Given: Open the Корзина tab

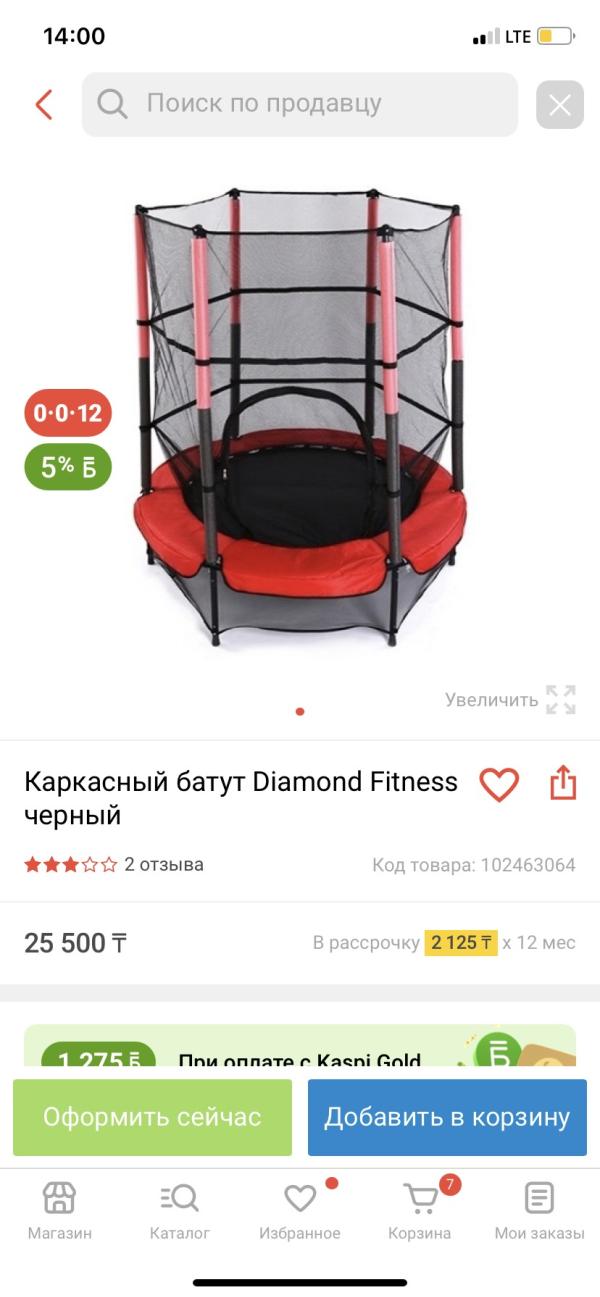Looking at the screenshot, I should [420, 1210].
